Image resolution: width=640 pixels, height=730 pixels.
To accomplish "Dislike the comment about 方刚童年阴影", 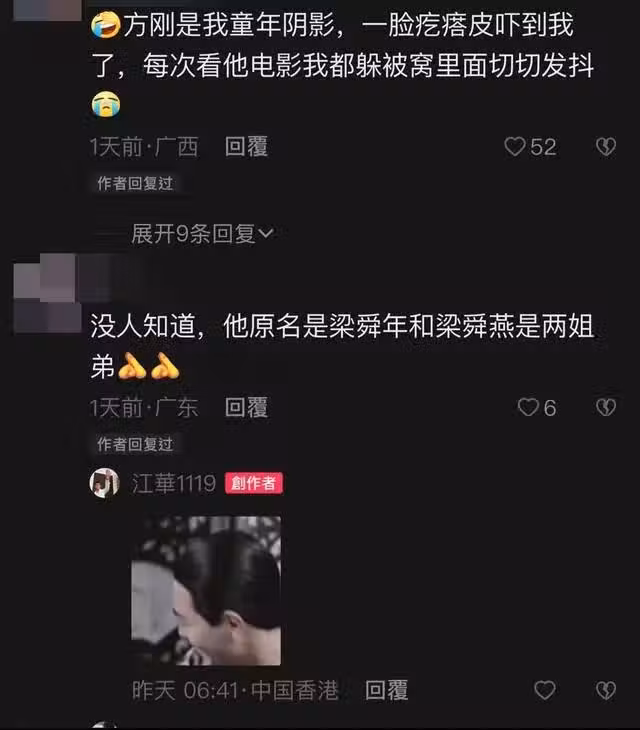I will [x=605, y=147].
